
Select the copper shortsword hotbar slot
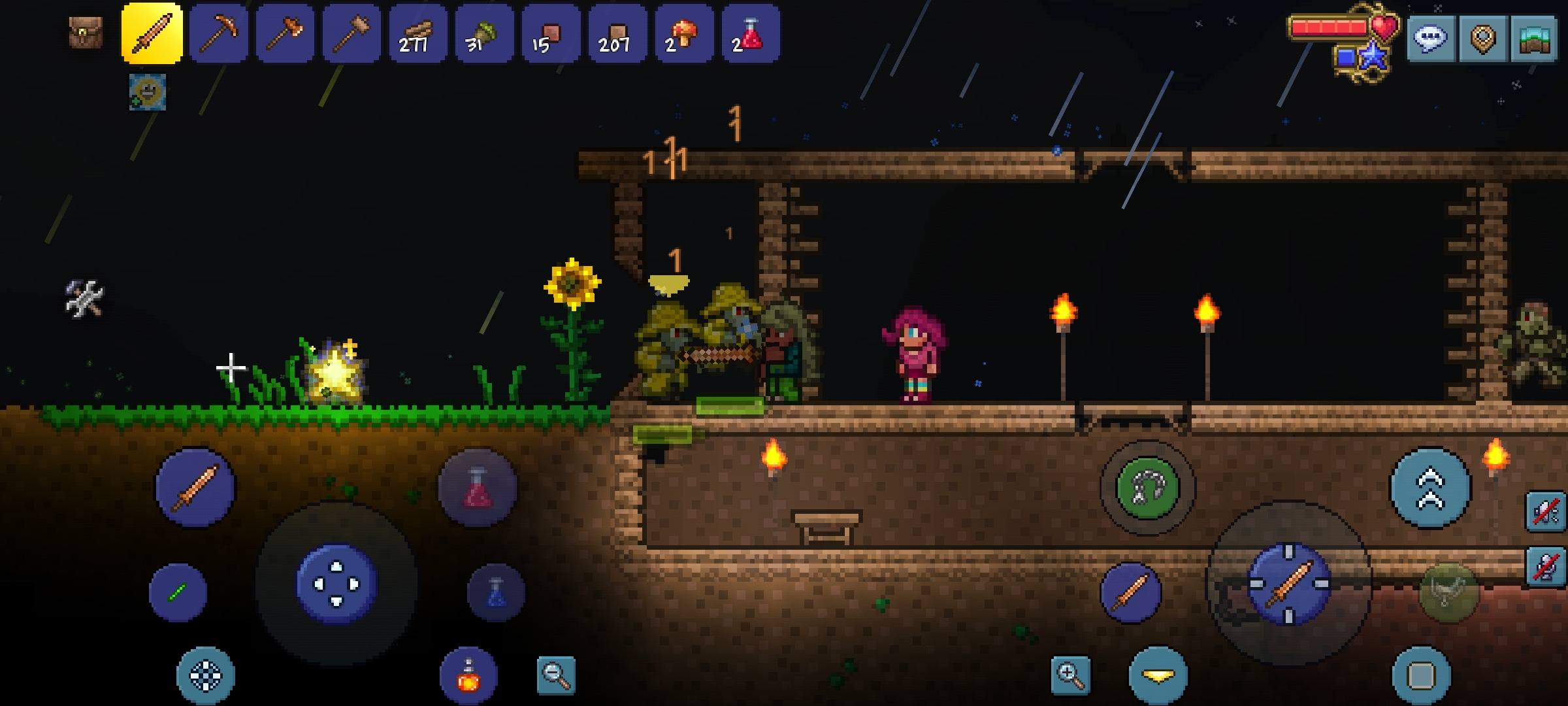152,33
